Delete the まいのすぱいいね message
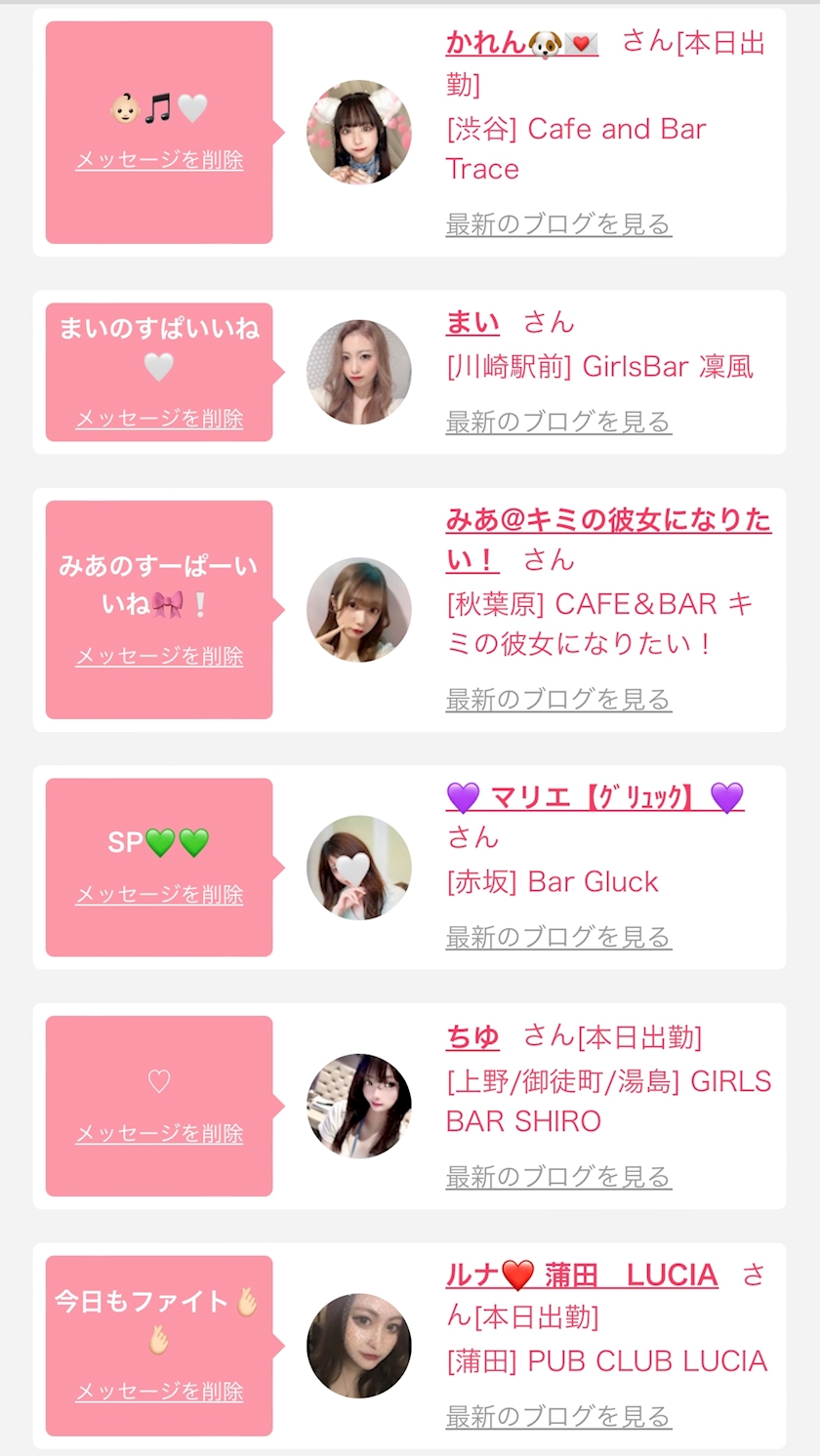The height and width of the screenshot is (1456, 820). coord(159,419)
